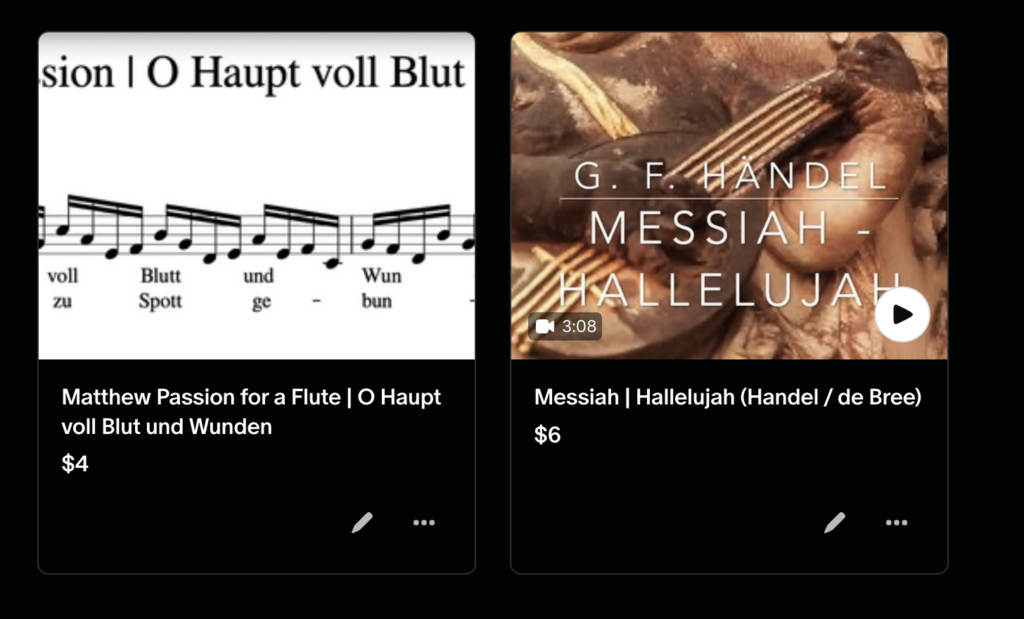1024x619 pixels.
Task: Open more options for Matthew Passion product
Action: [x=424, y=522]
